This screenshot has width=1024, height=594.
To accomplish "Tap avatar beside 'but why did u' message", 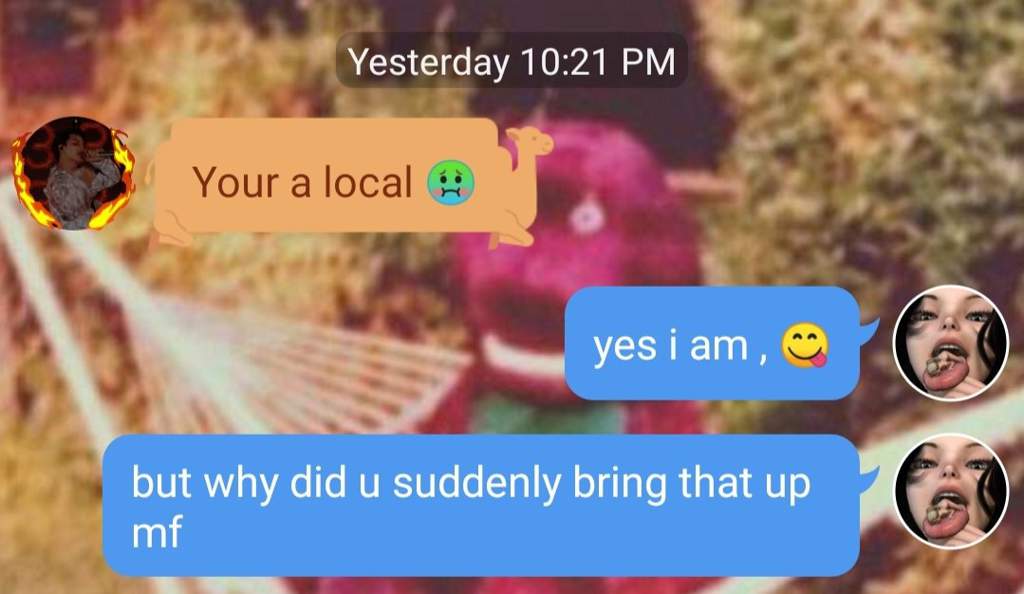I will (x=949, y=492).
